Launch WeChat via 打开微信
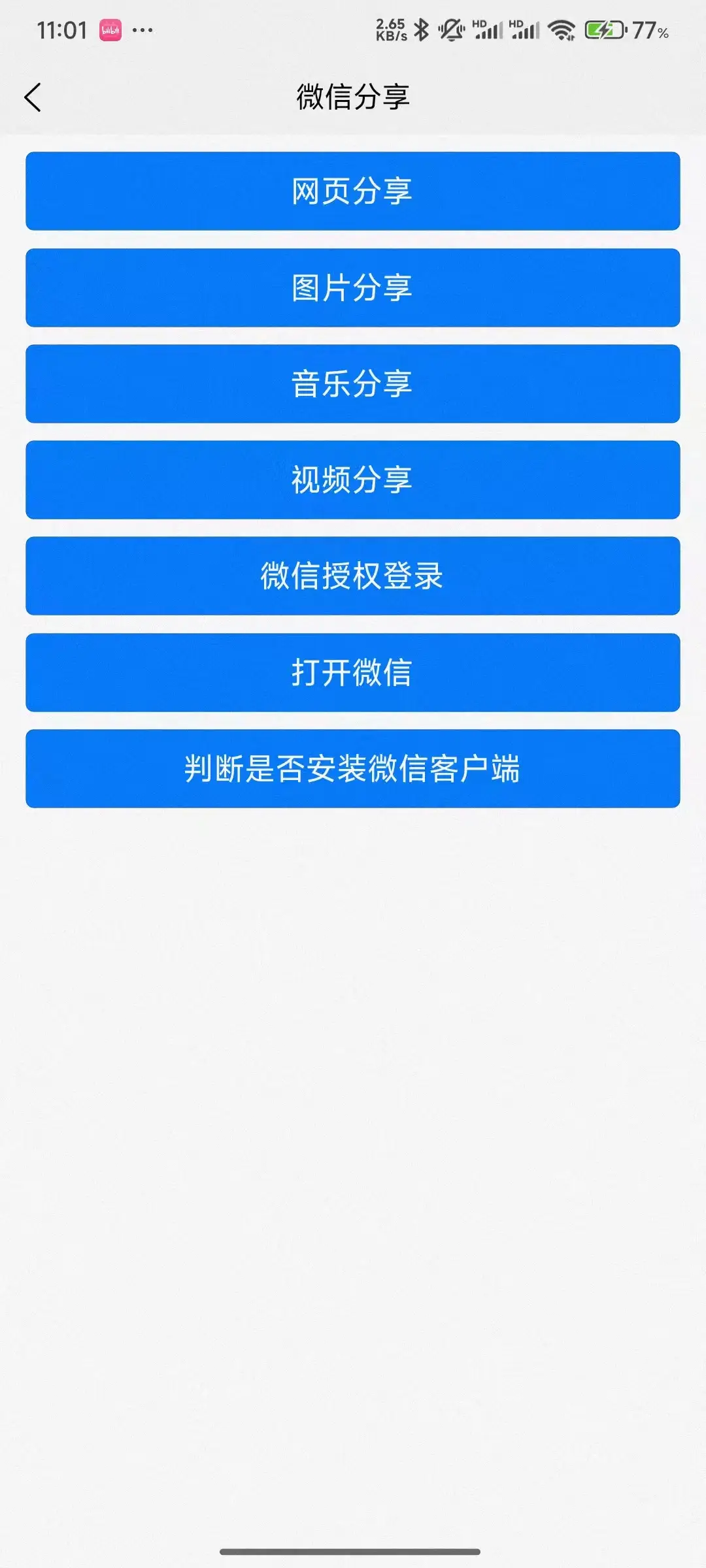Image resolution: width=706 pixels, height=1568 pixels. (x=352, y=672)
